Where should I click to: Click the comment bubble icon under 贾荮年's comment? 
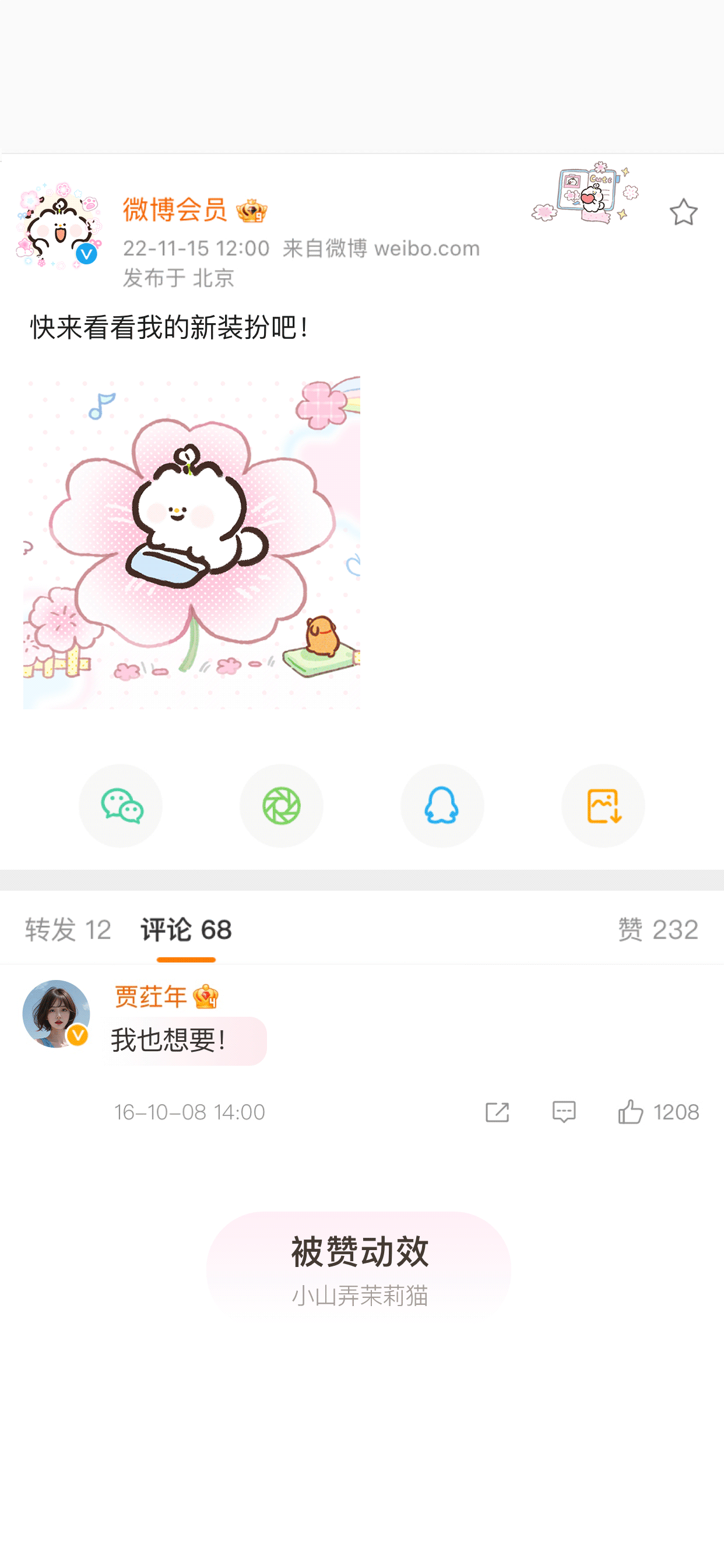coord(564,1111)
